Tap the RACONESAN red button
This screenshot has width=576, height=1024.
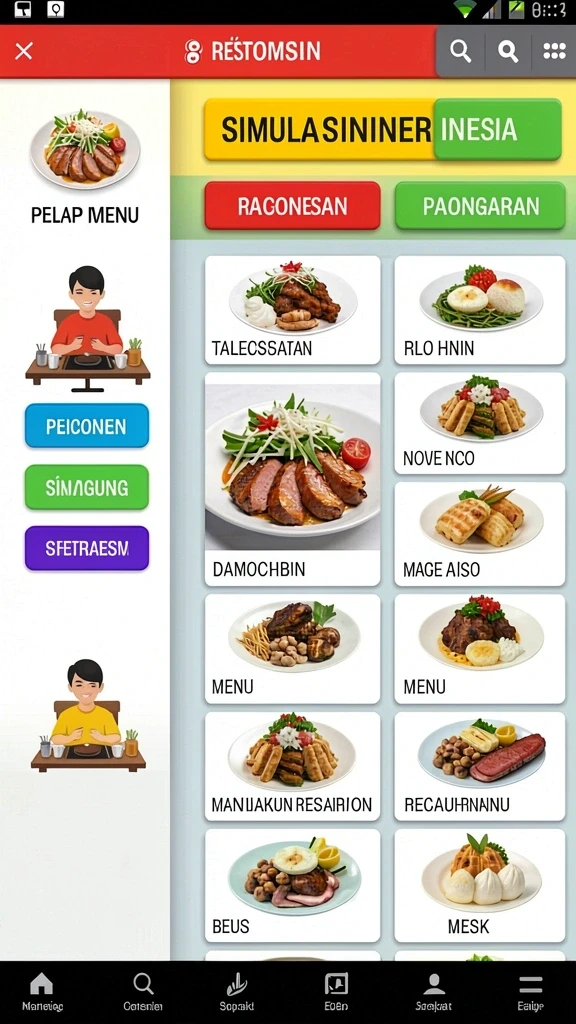pyautogui.click(x=292, y=206)
